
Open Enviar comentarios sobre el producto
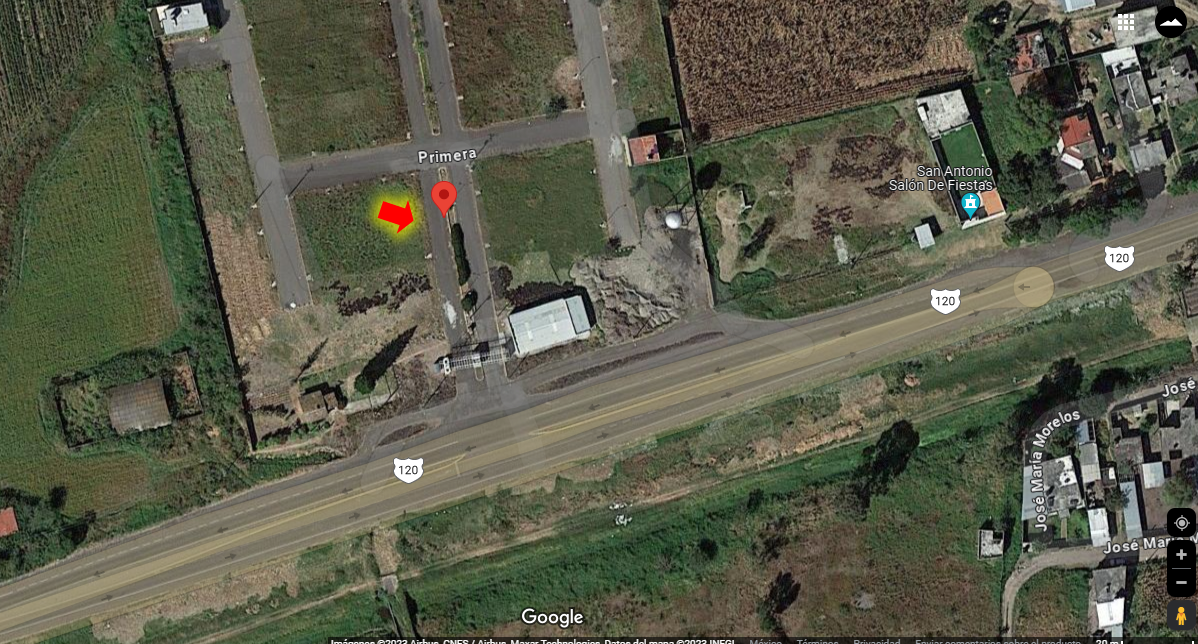click(x=997, y=641)
